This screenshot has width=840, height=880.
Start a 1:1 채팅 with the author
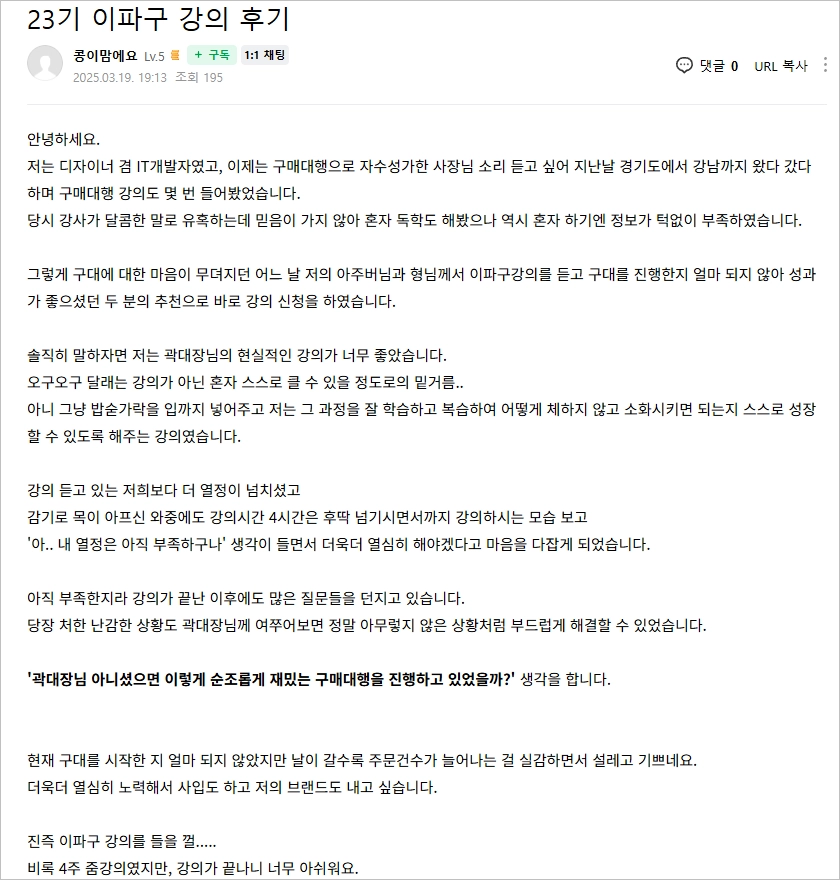[x=265, y=55]
